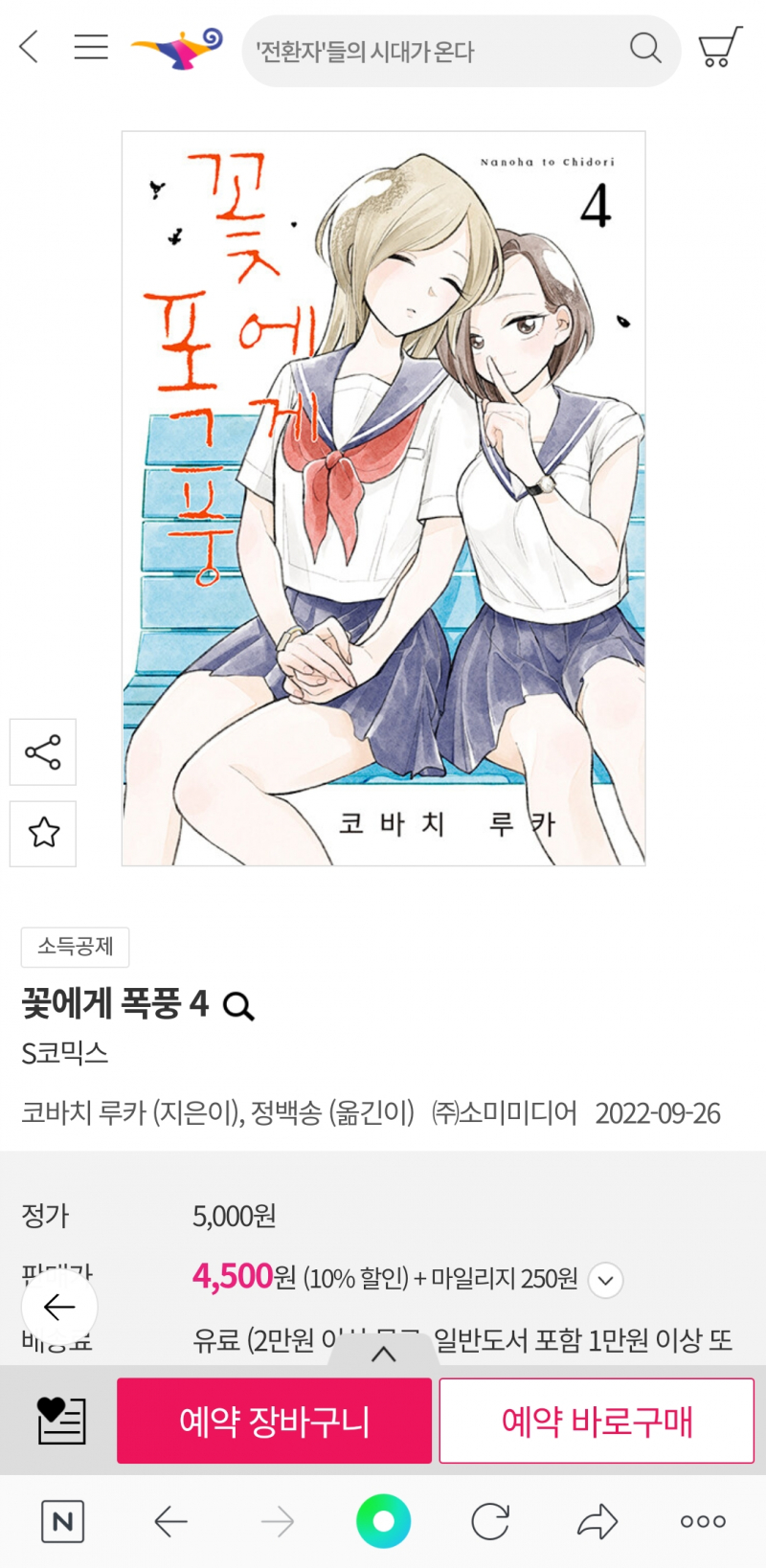Open browser more options menu
The height and width of the screenshot is (1568, 766).
coord(703,1521)
